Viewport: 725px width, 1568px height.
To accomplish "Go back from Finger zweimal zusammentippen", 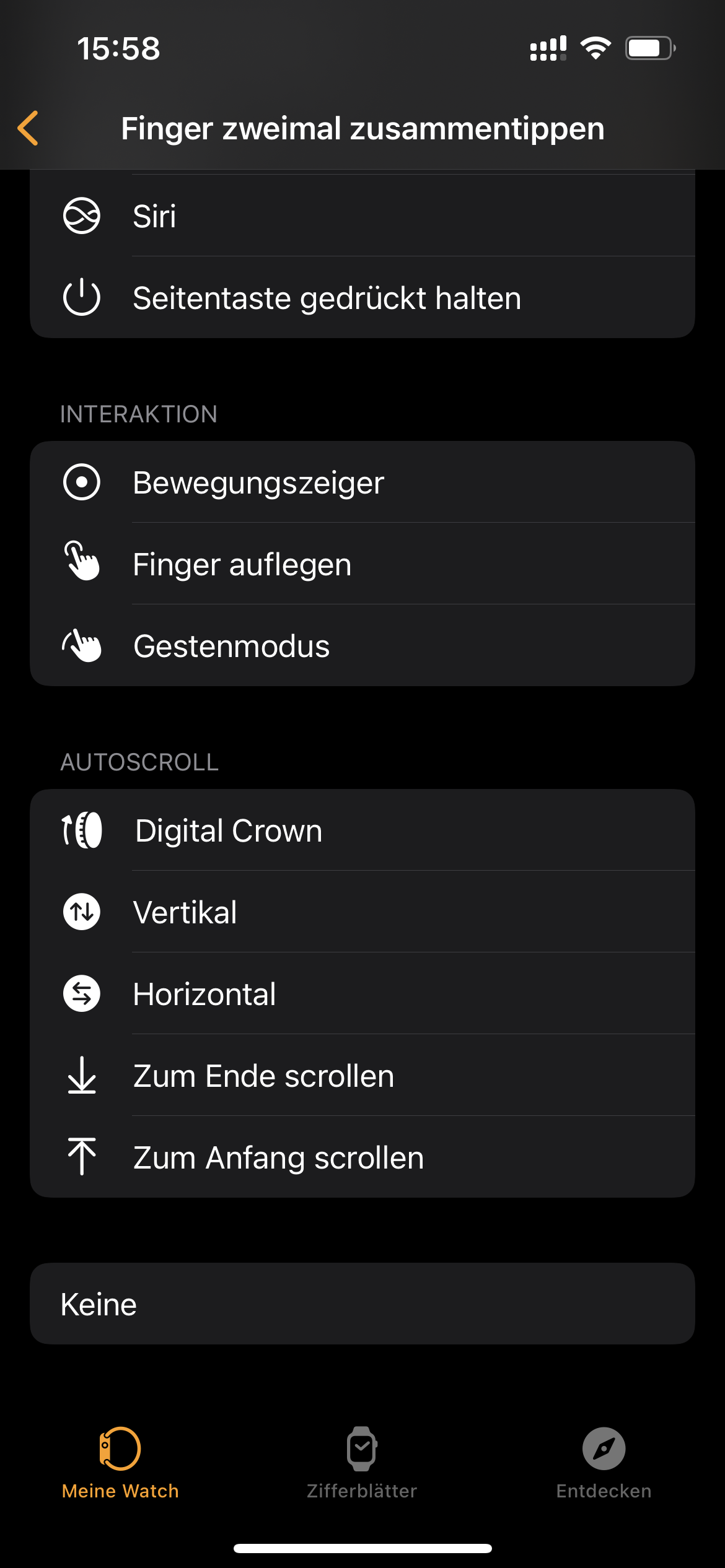I will (x=29, y=128).
